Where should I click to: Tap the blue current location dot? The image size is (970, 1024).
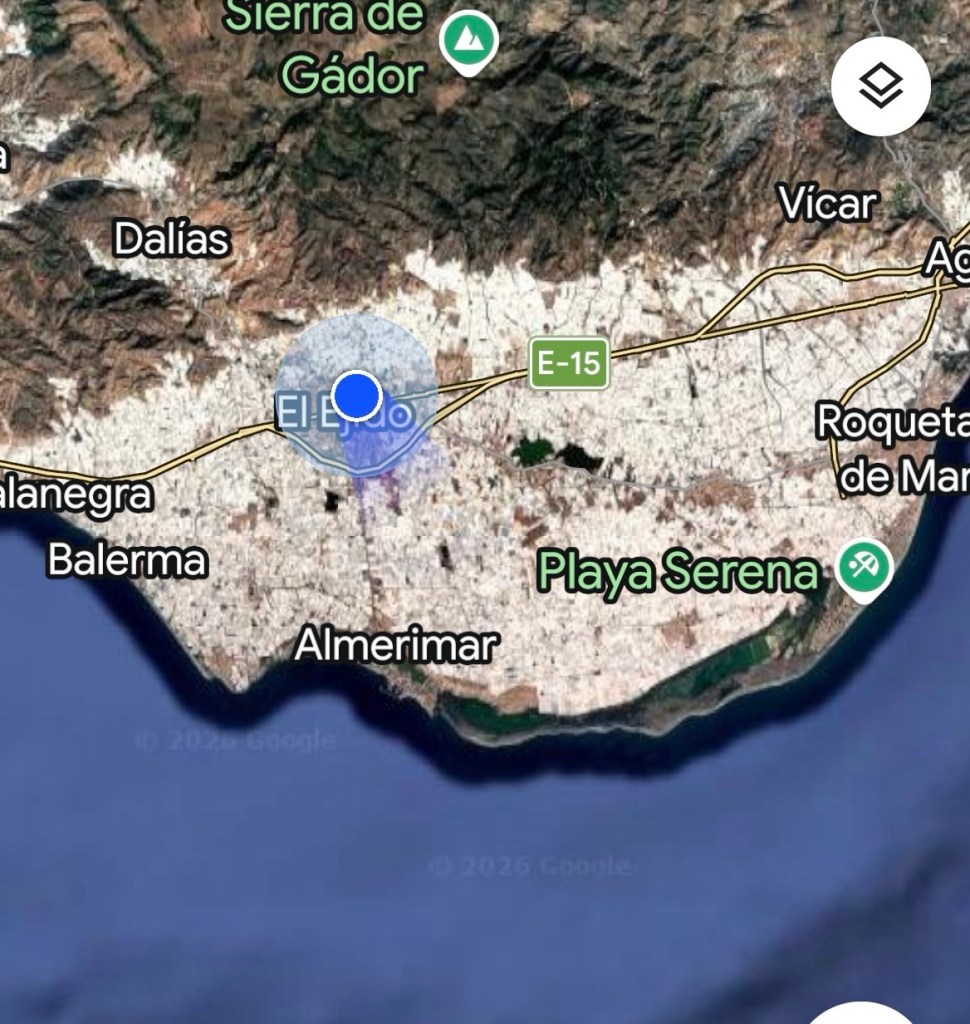pyautogui.click(x=355, y=396)
